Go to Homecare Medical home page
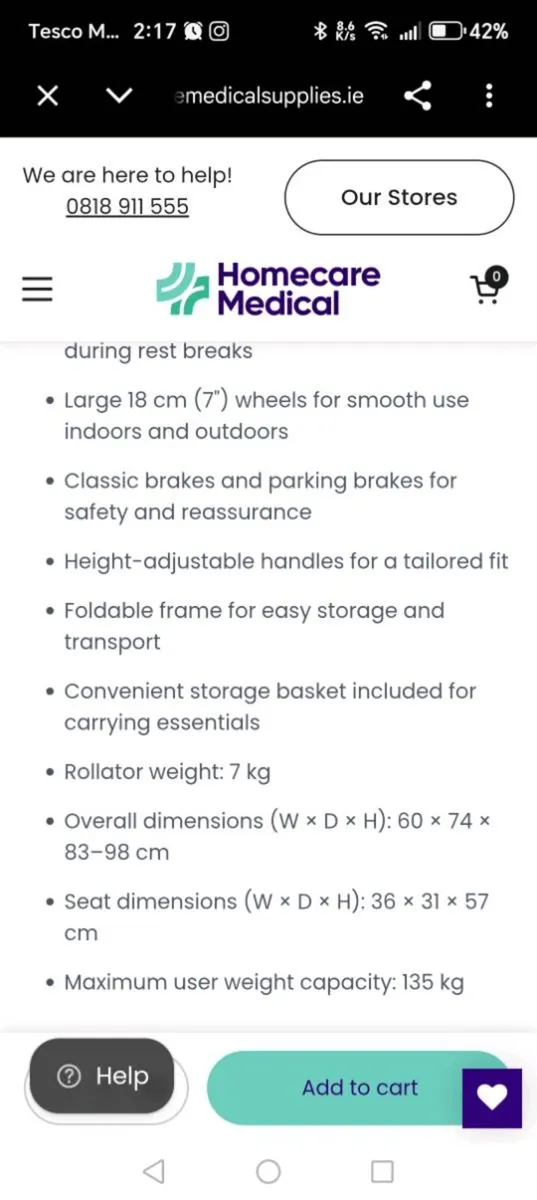The width and height of the screenshot is (537, 1200). click(268, 288)
